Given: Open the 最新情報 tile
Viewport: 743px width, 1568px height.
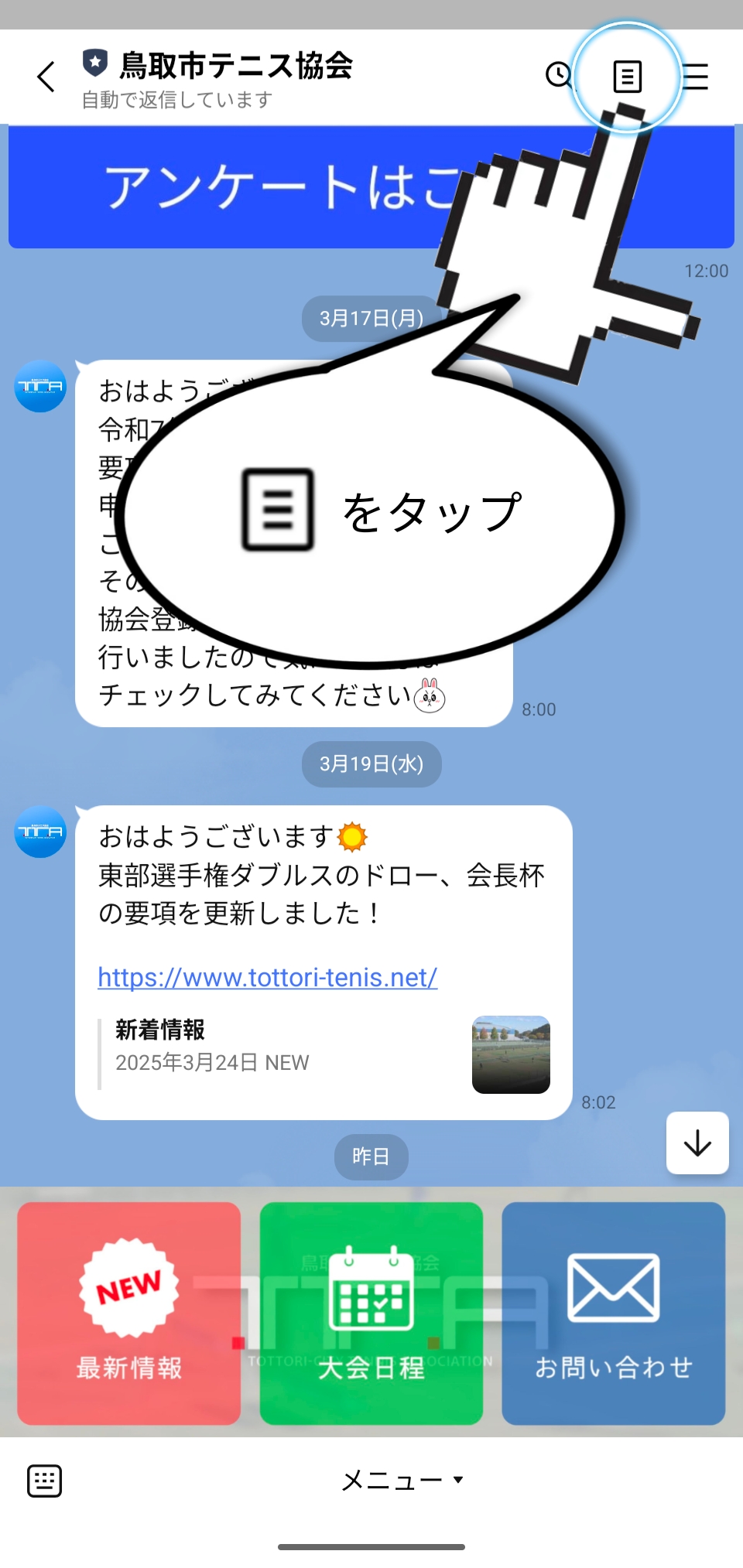Looking at the screenshot, I should tap(129, 1313).
